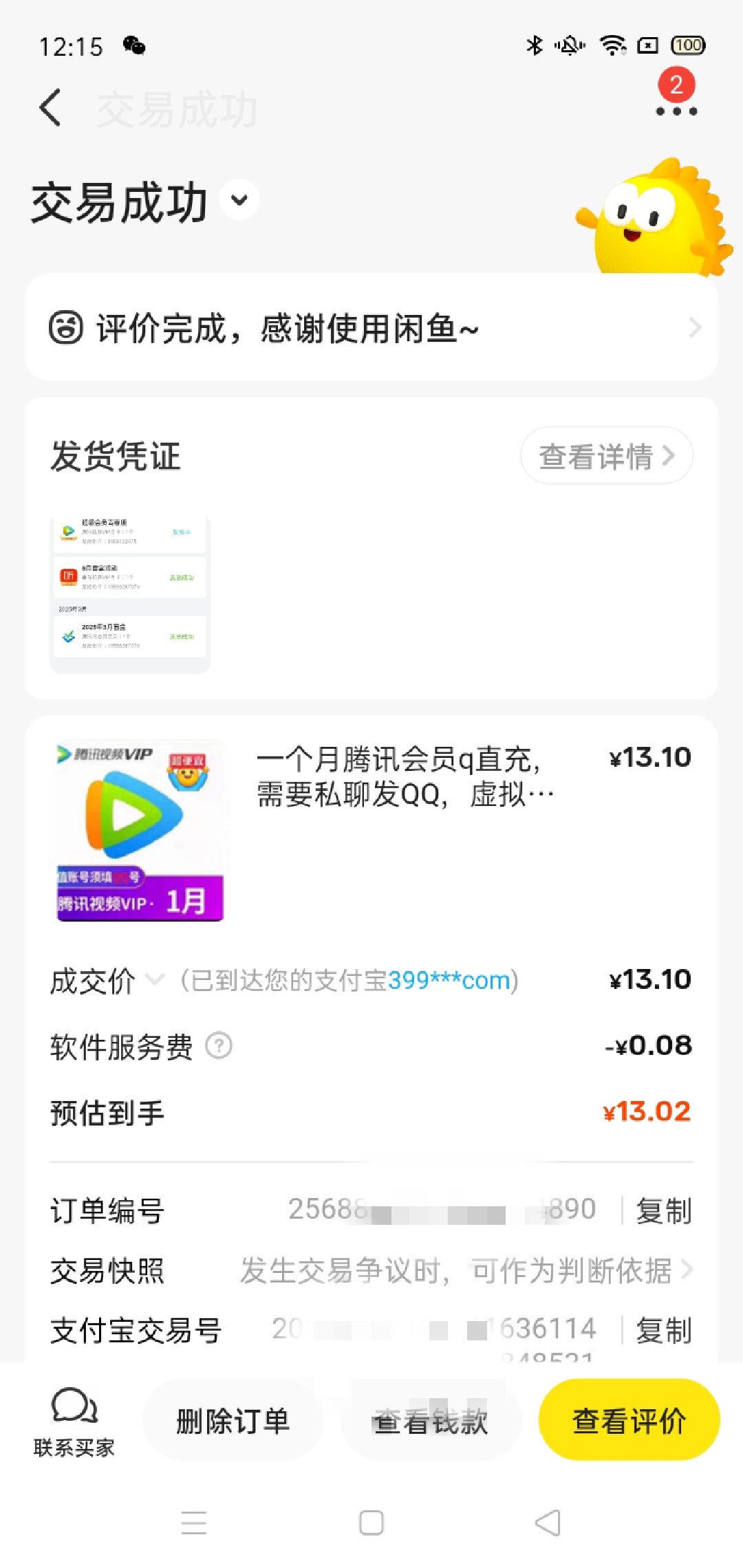Tap 查看详情 for the shipping proof
The width and height of the screenshot is (743, 1568).
coord(605,456)
